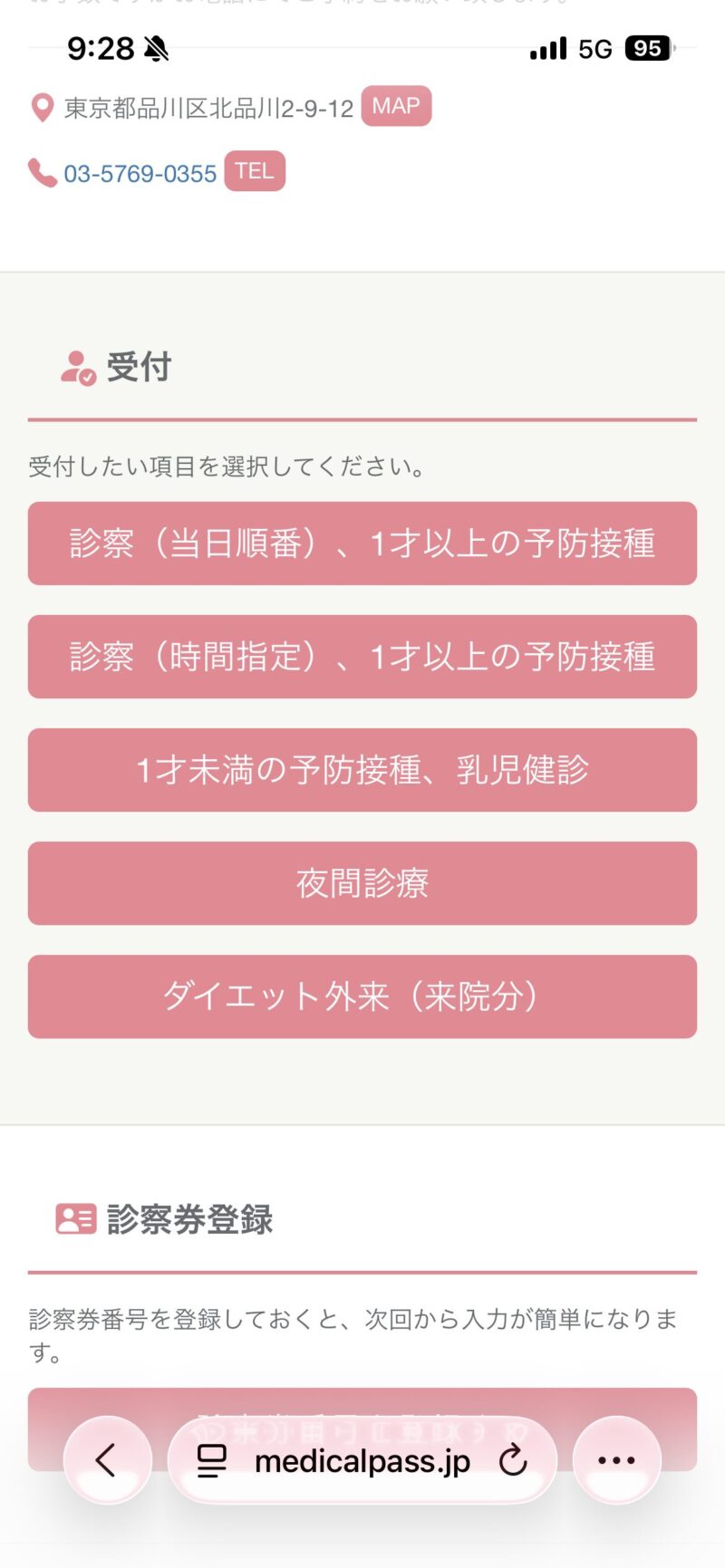725x1568 pixels.
Task: Select 診察（時間指定）、1才以上の予防接種
Action: 362,657
